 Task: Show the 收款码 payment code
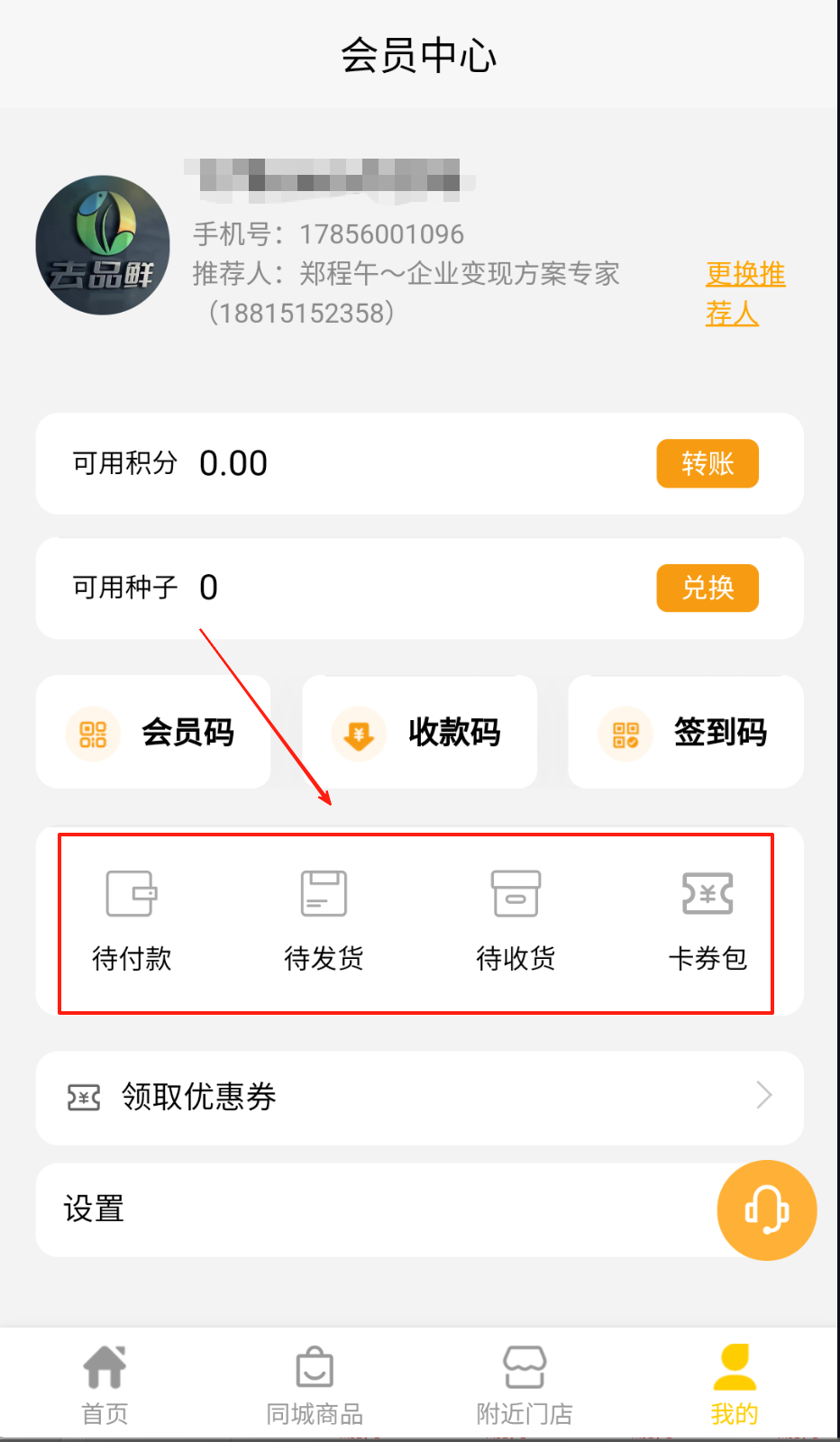pos(419,732)
